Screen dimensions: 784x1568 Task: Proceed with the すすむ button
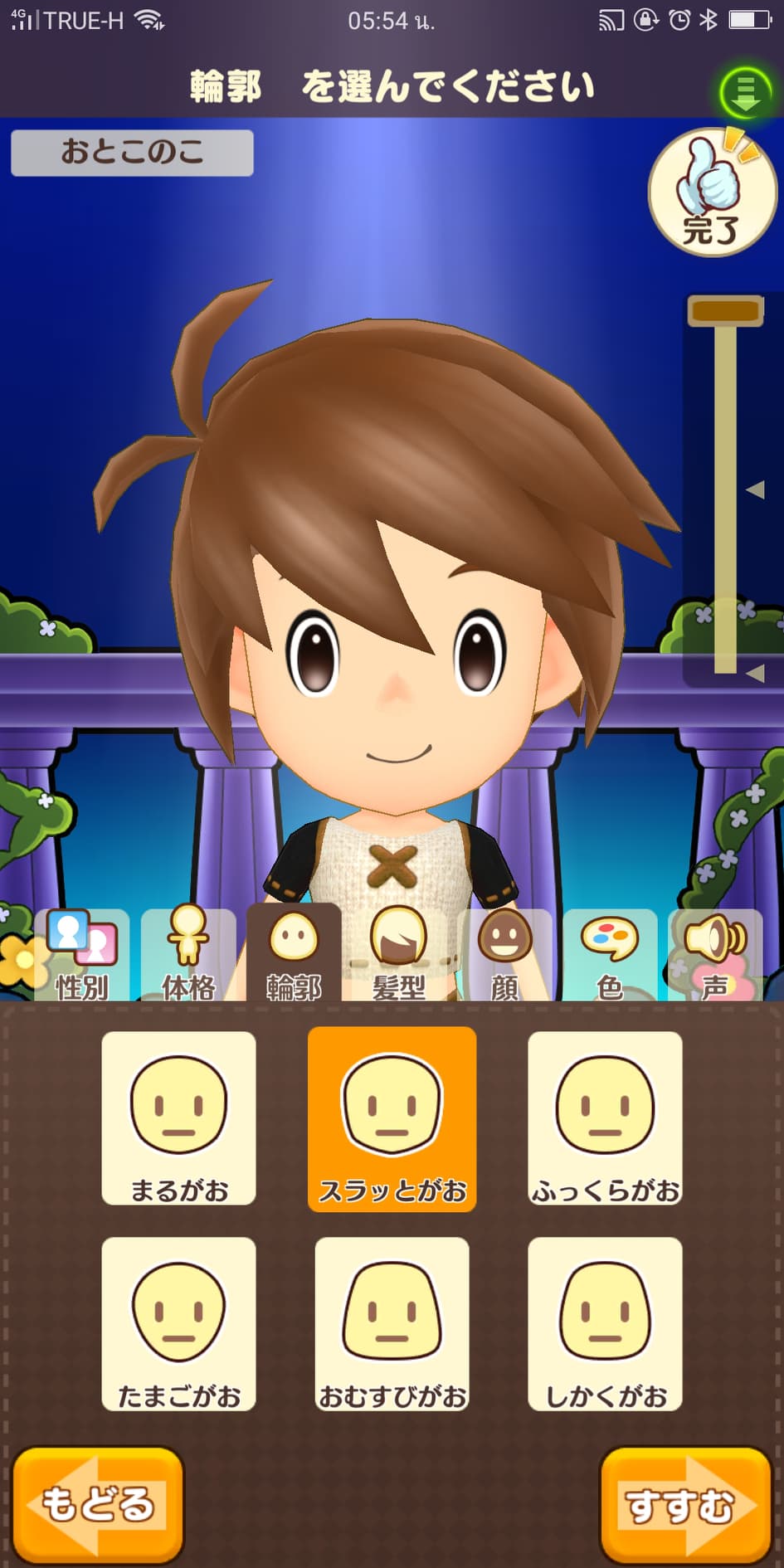coord(686,1505)
